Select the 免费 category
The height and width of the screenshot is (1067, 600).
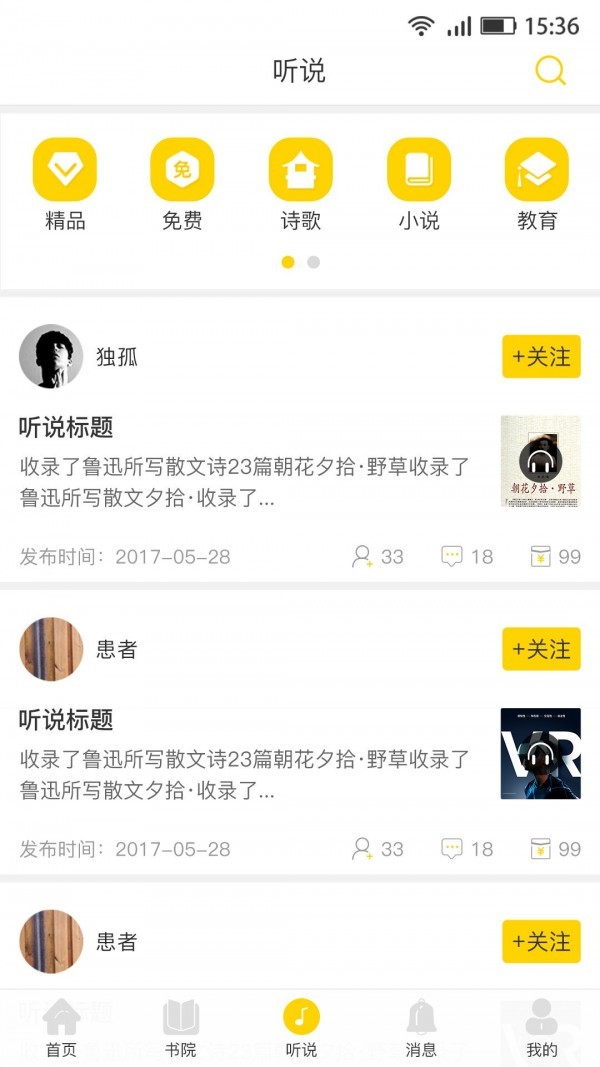182,171
